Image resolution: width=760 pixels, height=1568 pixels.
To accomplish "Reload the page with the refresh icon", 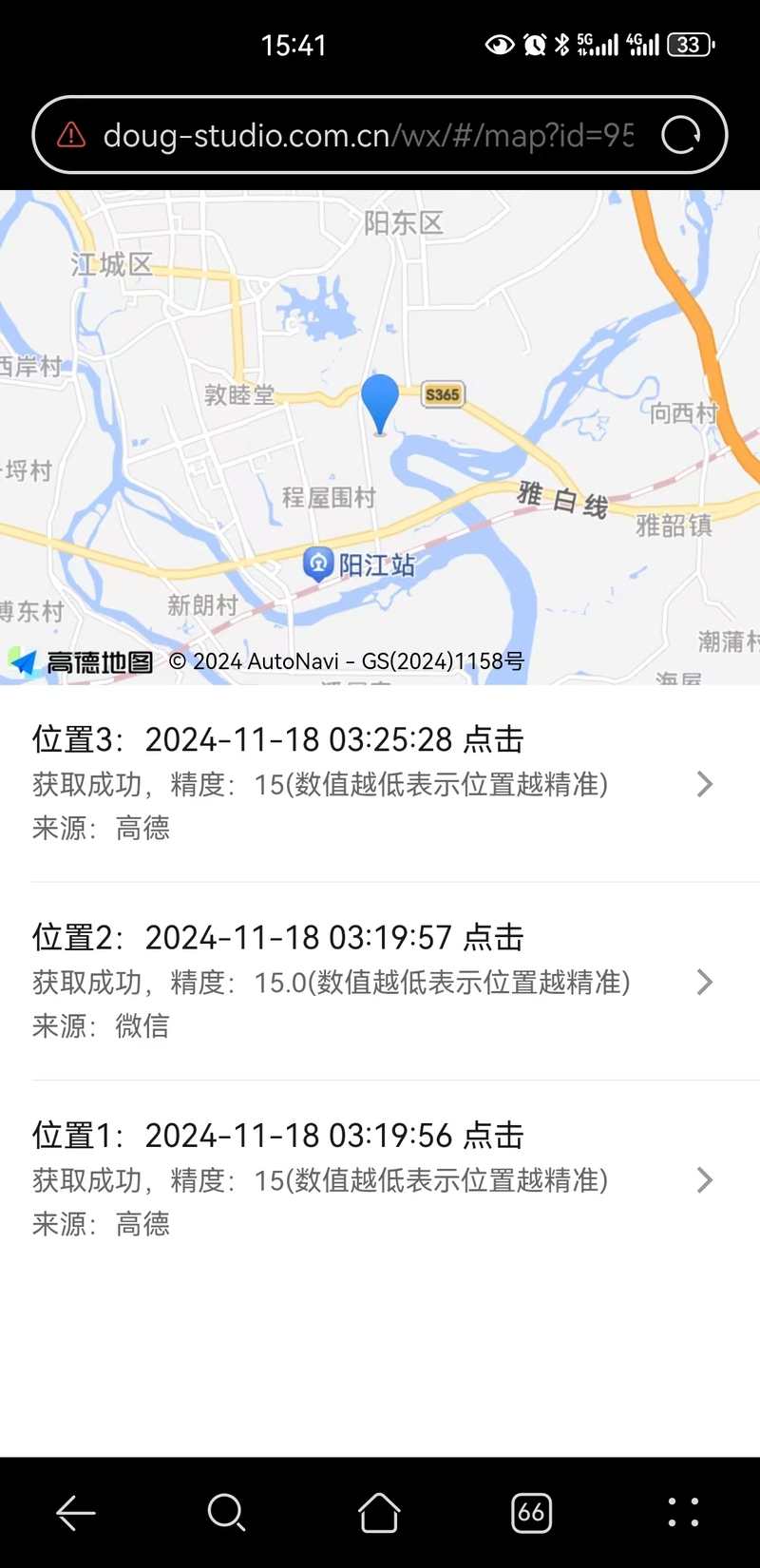I will (681, 135).
